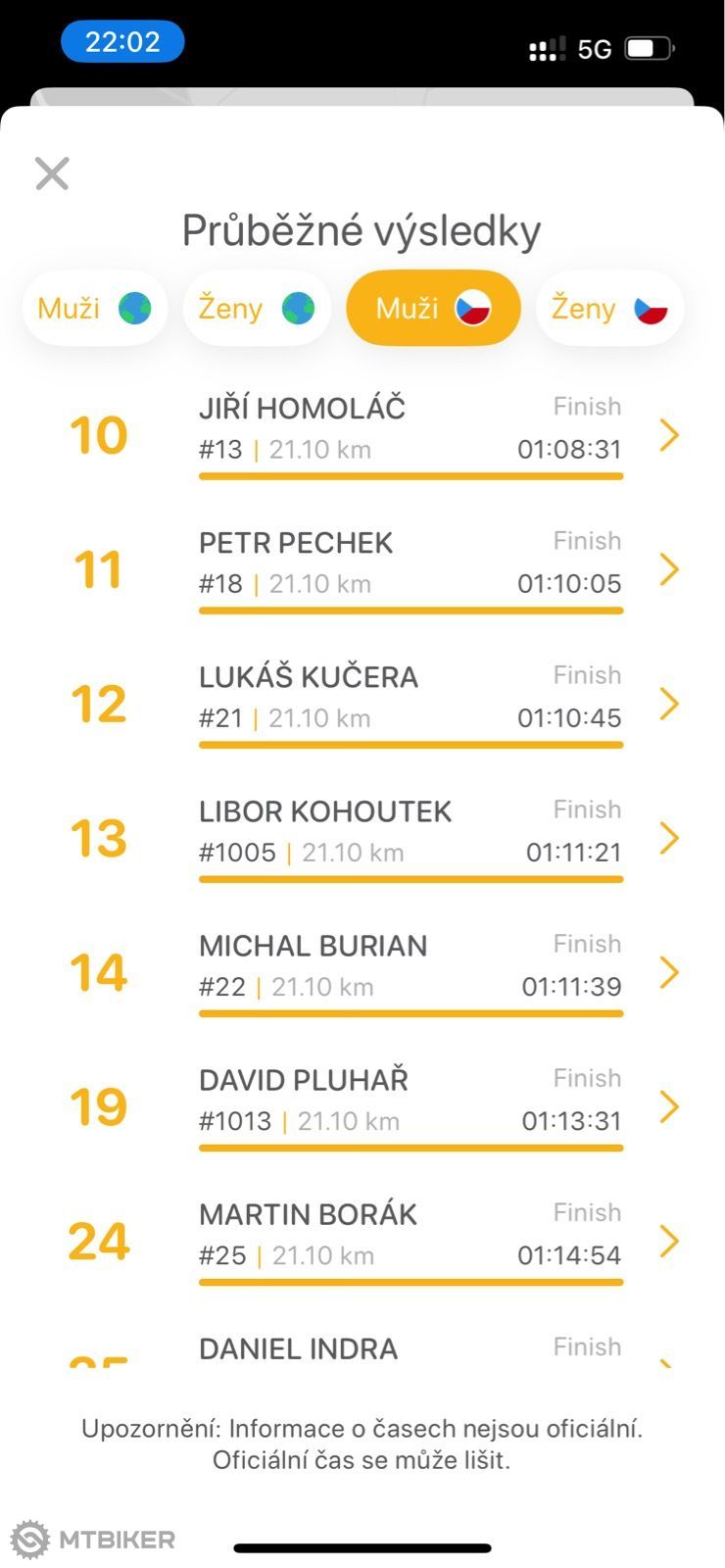Open Petr Pechek's result details
Screen dimensions: 725x1568
point(370,568)
